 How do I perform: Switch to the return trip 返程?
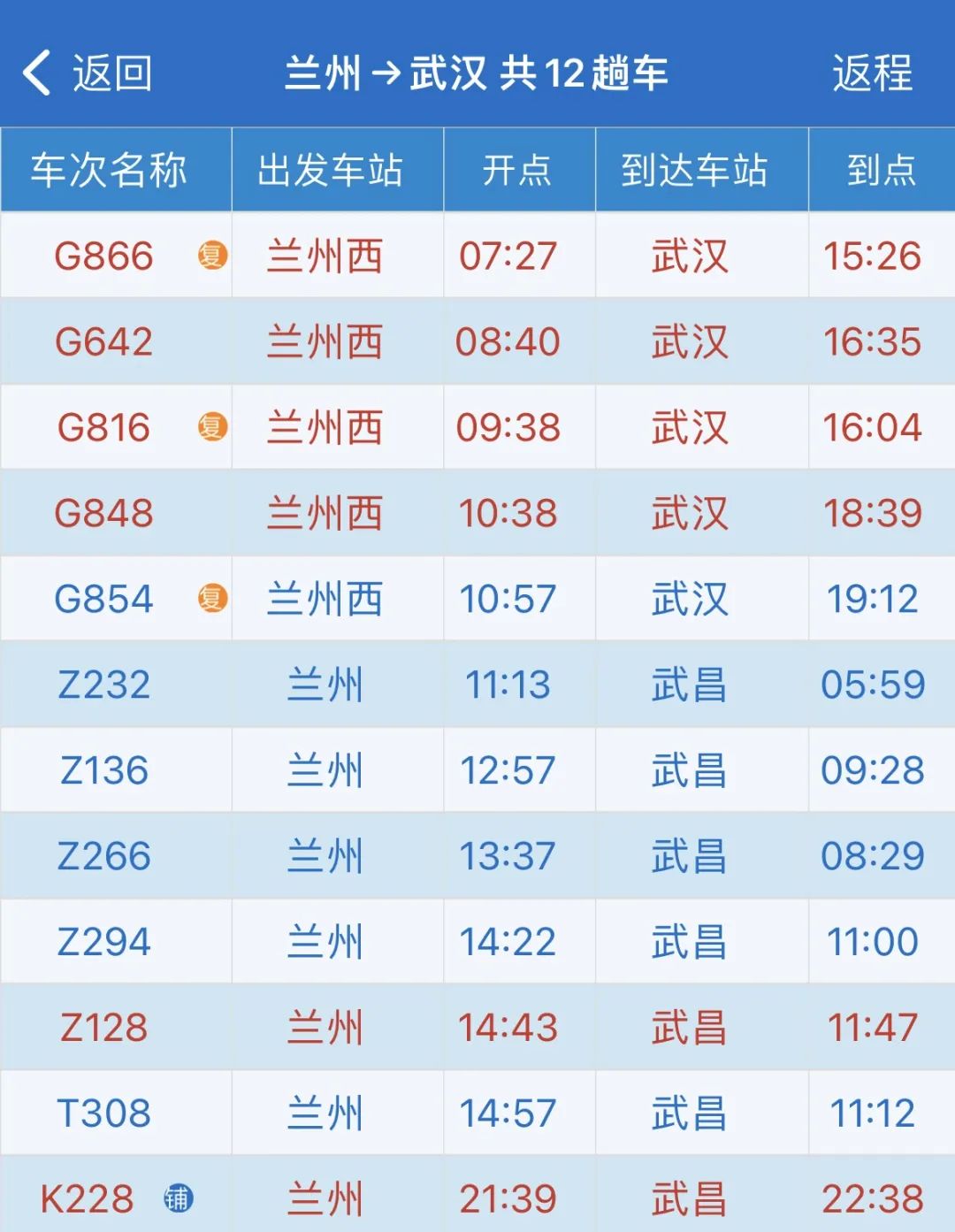tap(871, 73)
